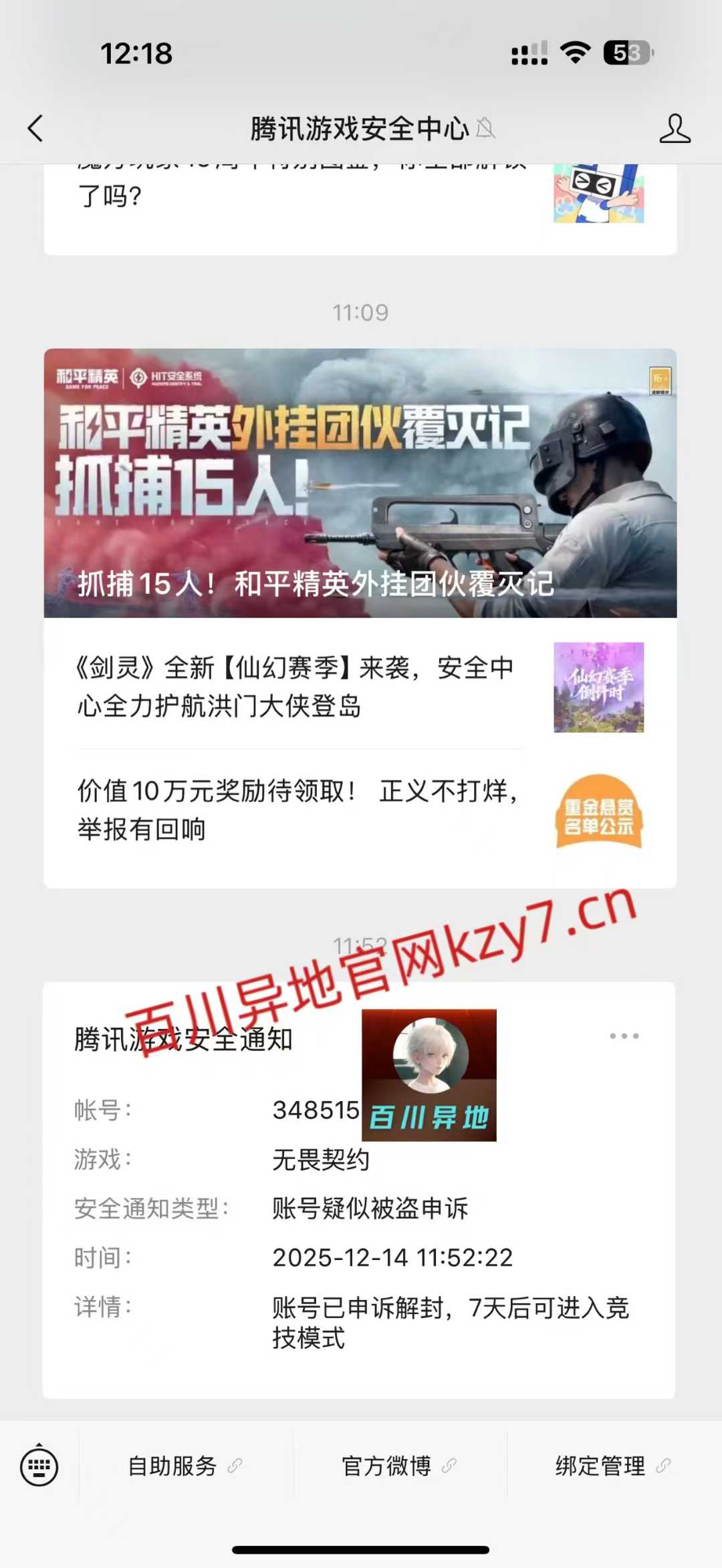Viewport: 722px width, 1568px height.
Task: Go back to the previous screen
Action: [x=36, y=128]
